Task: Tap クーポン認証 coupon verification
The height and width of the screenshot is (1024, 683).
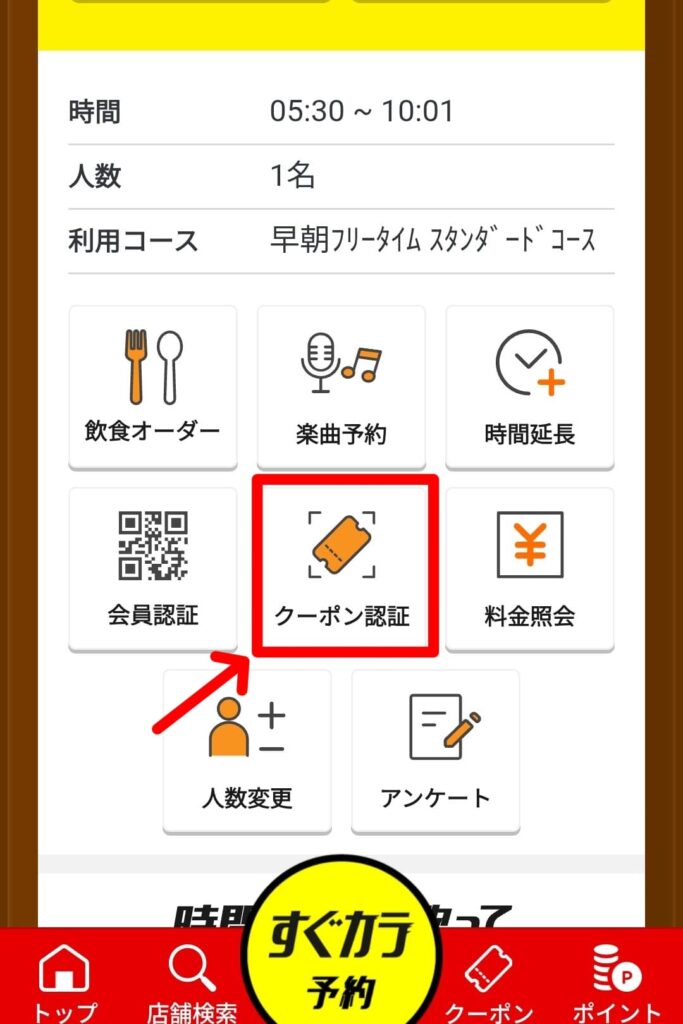Action: tap(343, 569)
